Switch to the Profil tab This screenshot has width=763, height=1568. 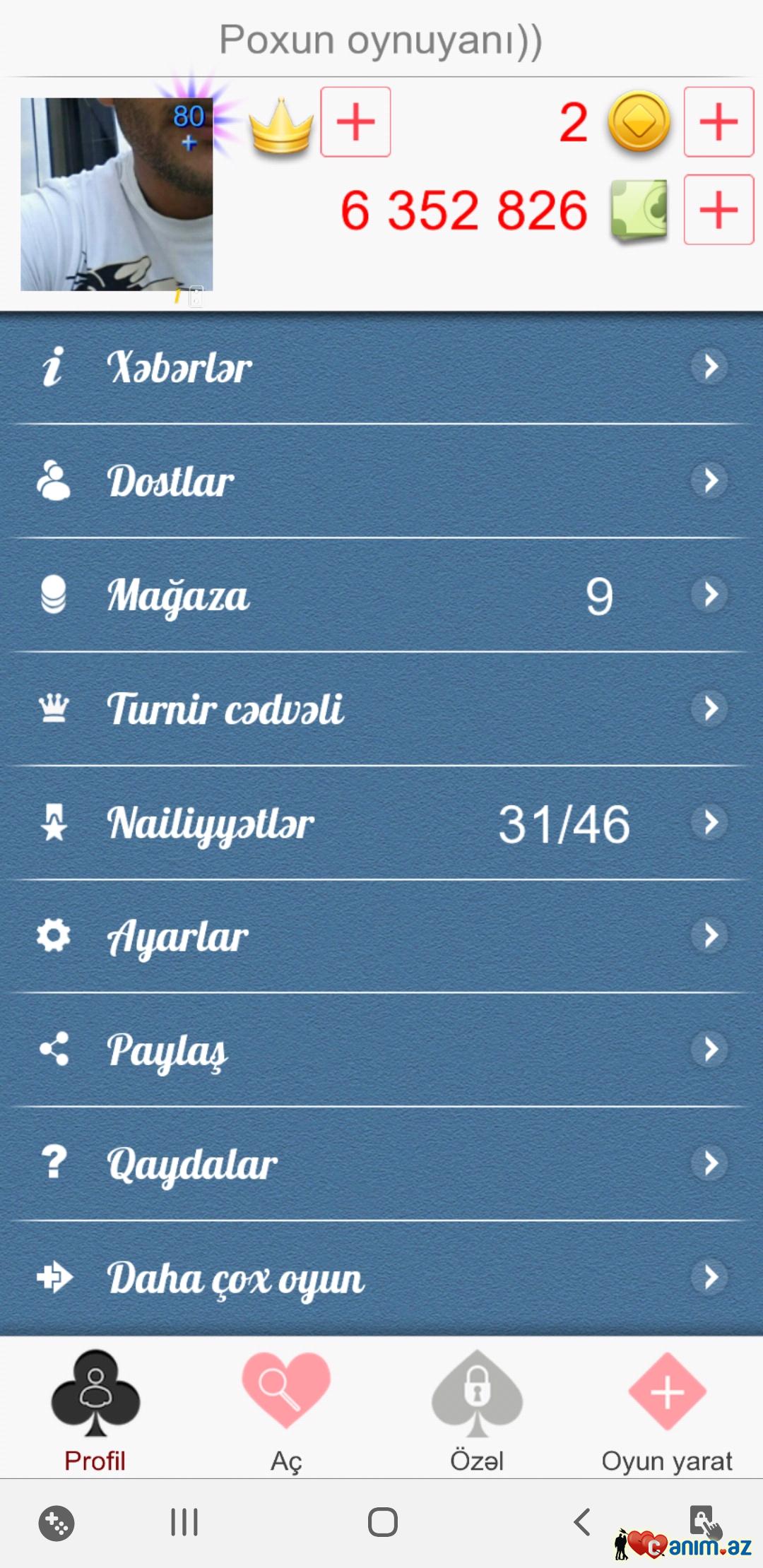coord(95,1409)
